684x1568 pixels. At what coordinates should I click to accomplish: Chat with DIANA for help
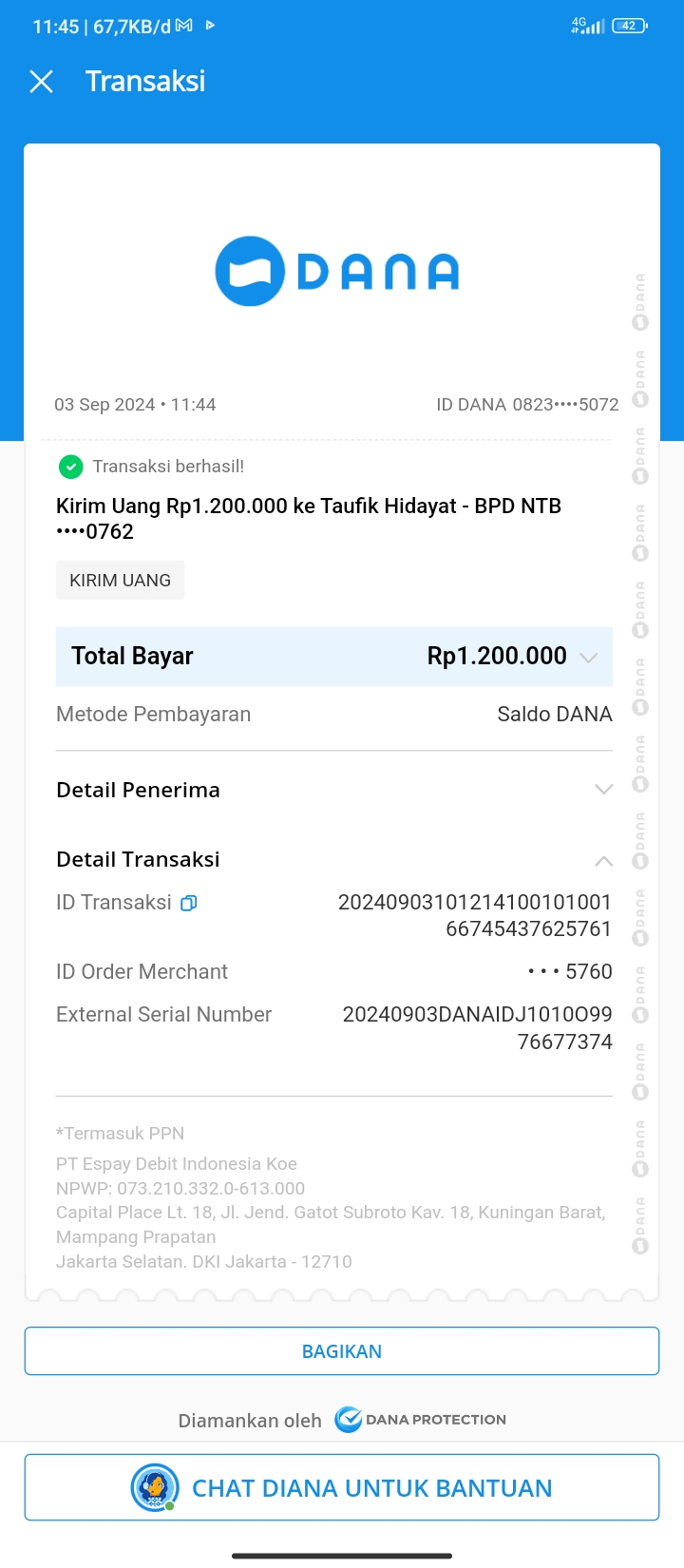coord(342,1487)
